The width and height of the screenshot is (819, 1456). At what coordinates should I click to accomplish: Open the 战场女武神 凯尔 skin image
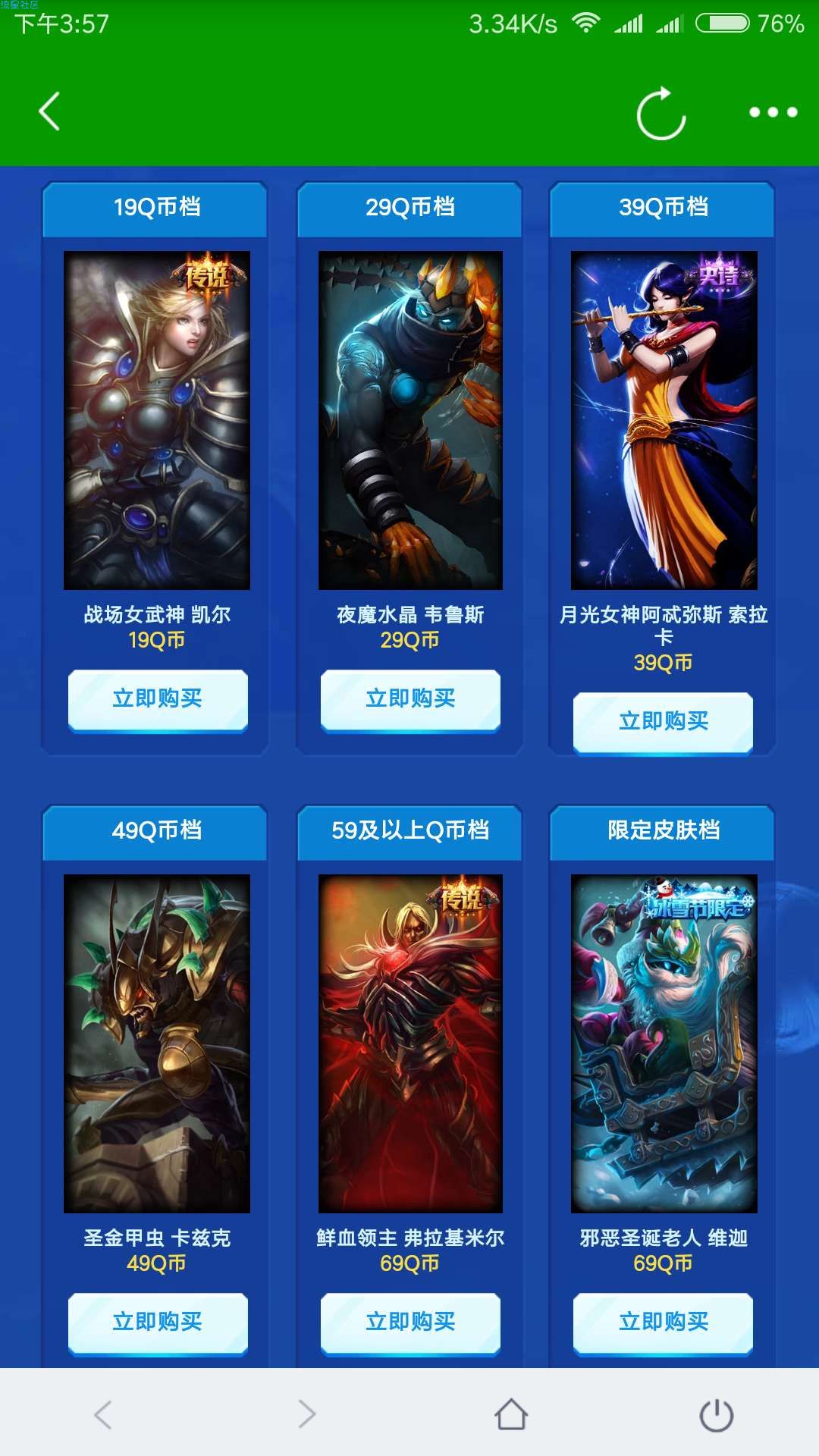coord(157,420)
